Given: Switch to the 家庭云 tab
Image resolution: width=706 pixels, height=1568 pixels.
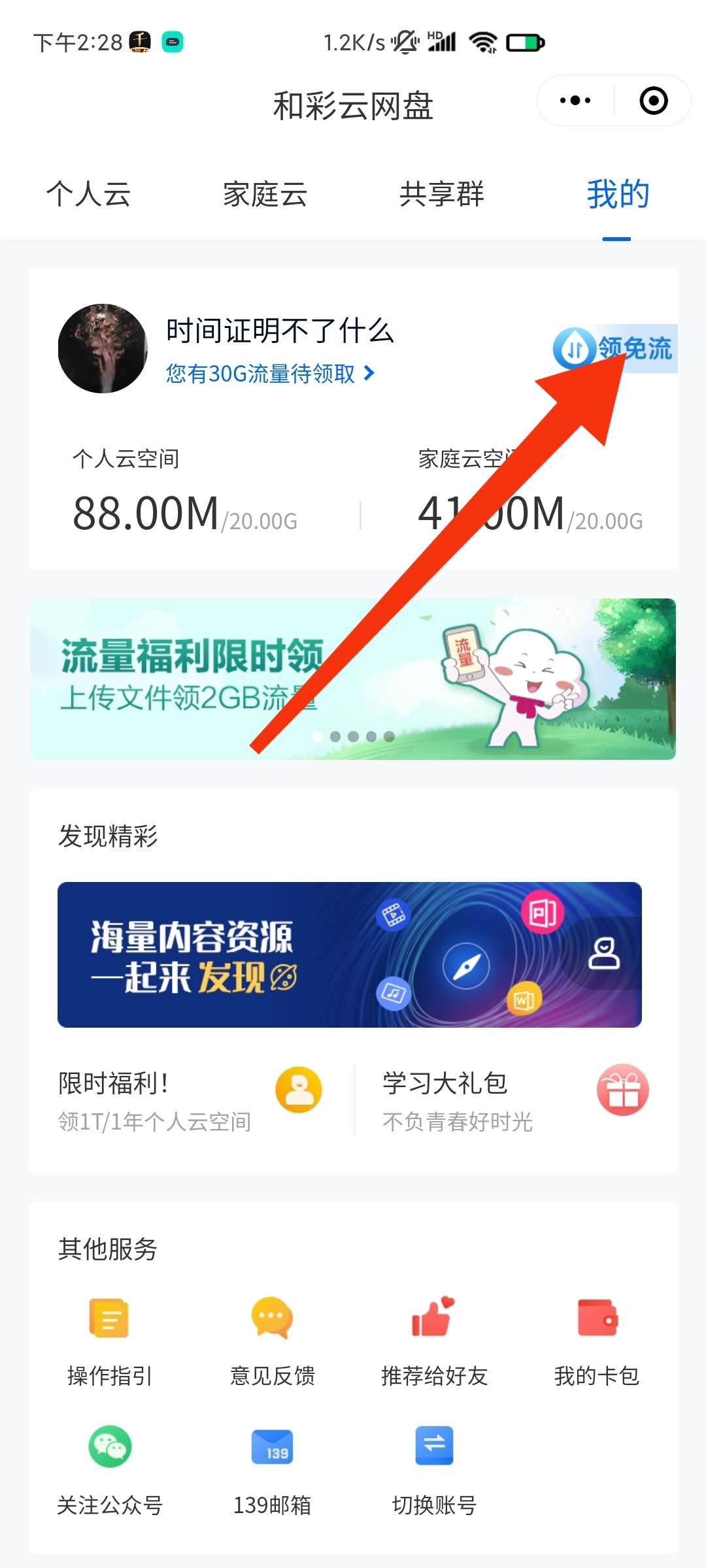Looking at the screenshot, I should click(x=265, y=194).
